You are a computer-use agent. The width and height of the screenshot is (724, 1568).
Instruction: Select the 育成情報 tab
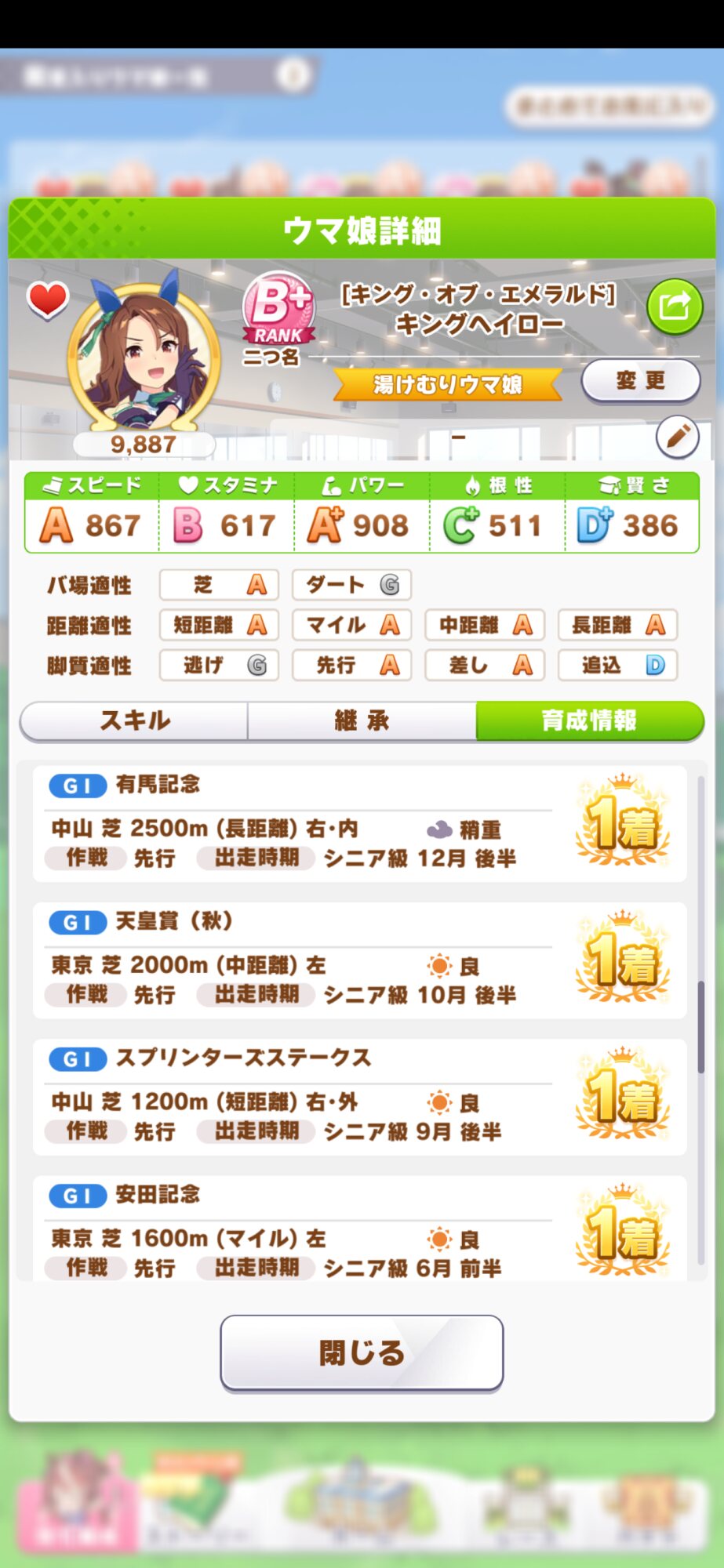point(589,720)
